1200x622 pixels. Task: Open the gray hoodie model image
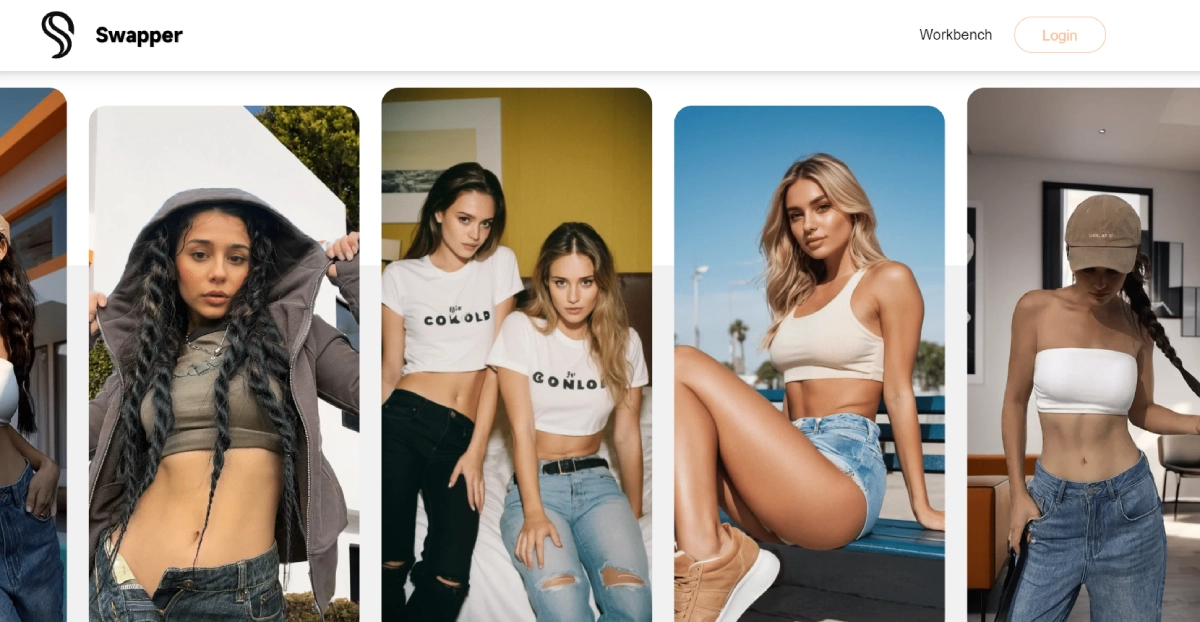pyautogui.click(x=224, y=363)
